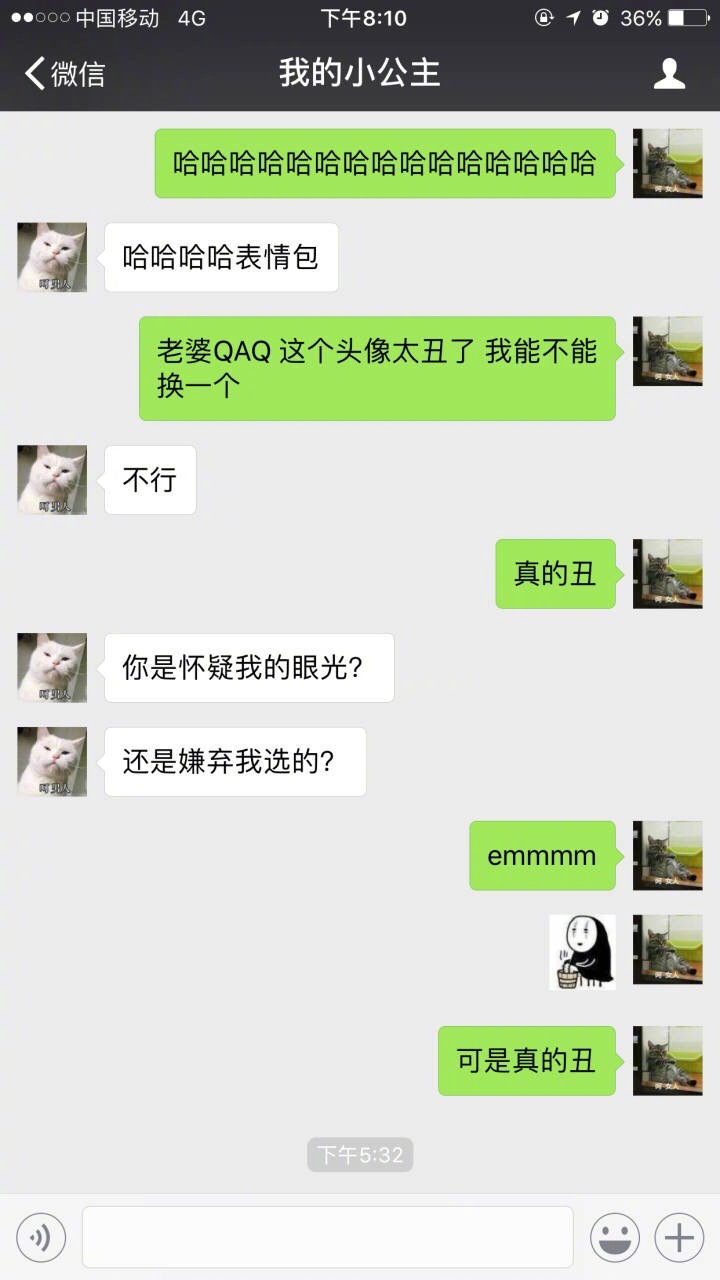Tap the message bubble saying 不行
Screen dimensions: 720x1280
click(149, 480)
